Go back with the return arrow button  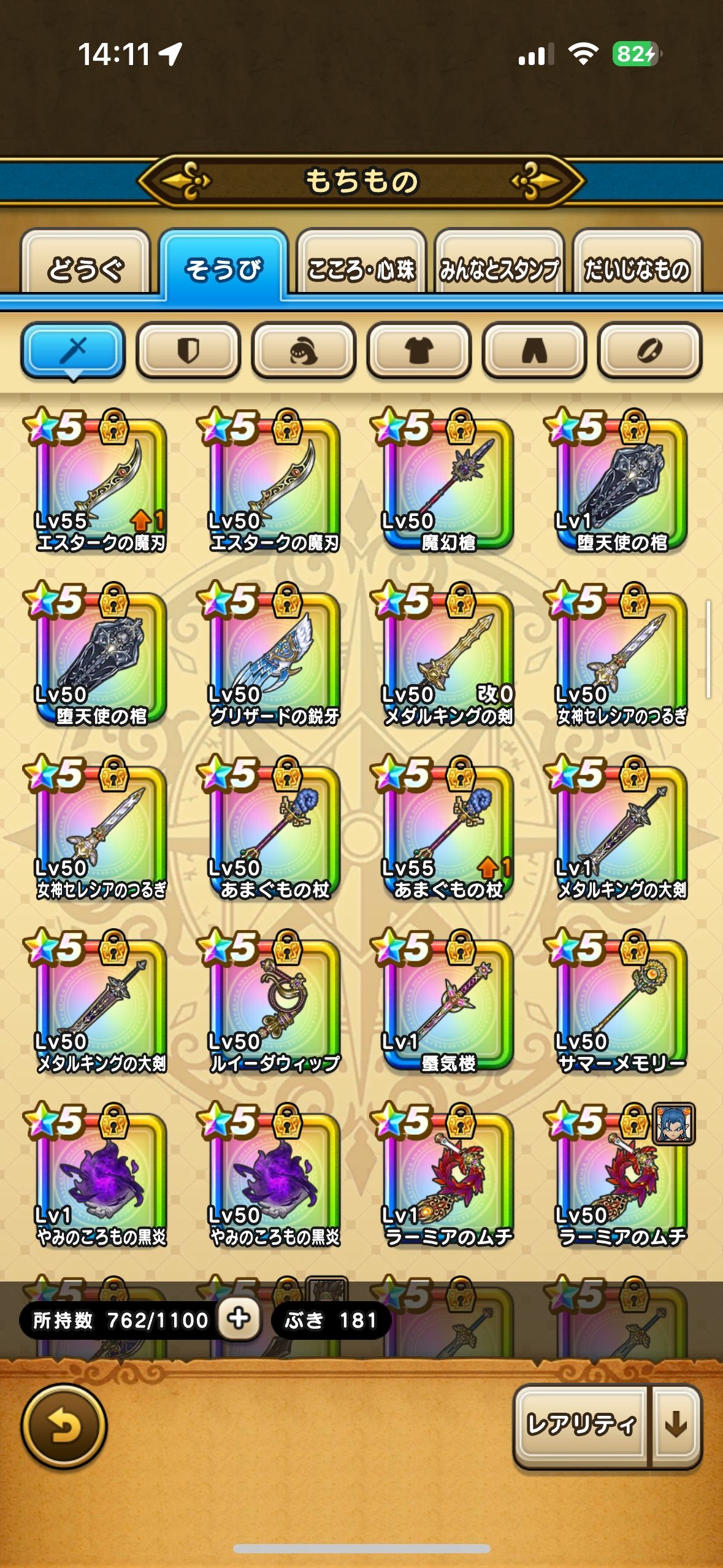coord(64,1426)
